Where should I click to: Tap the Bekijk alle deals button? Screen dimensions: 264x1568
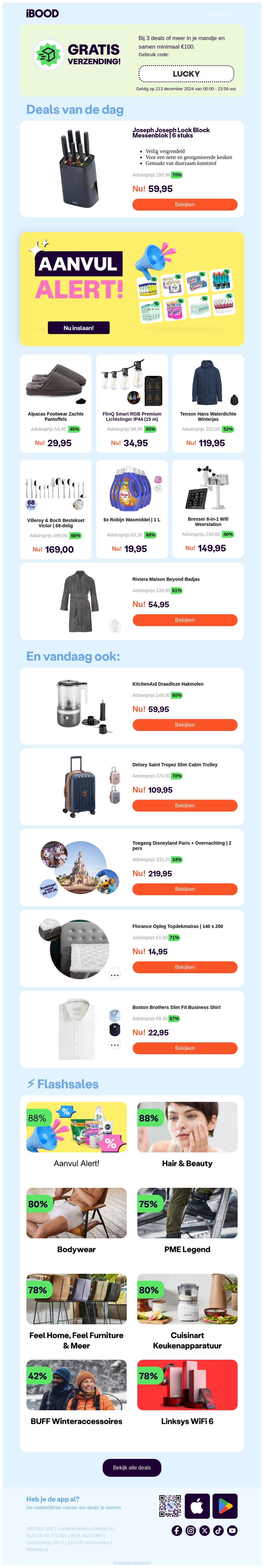[x=132, y=1467]
